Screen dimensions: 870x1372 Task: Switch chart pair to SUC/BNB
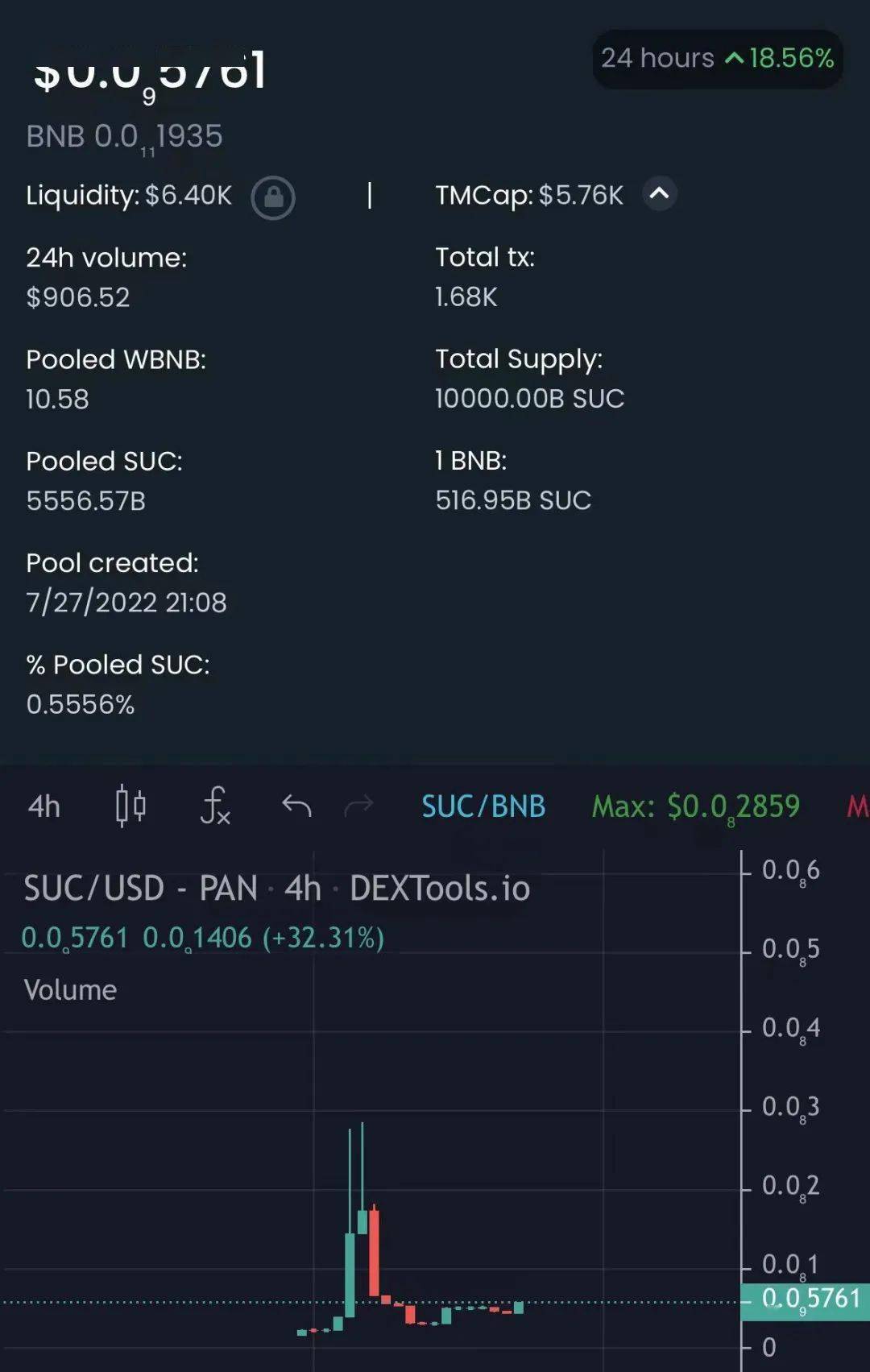[x=483, y=806]
